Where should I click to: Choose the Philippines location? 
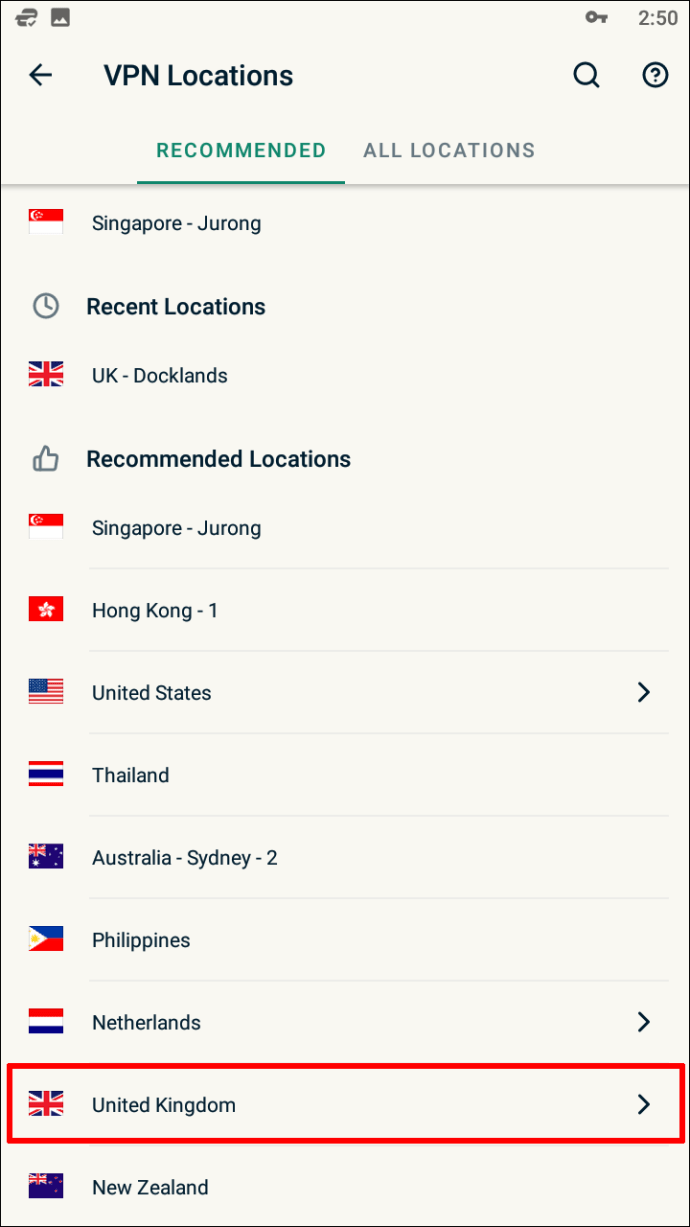pyautogui.click(x=141, y=940)
